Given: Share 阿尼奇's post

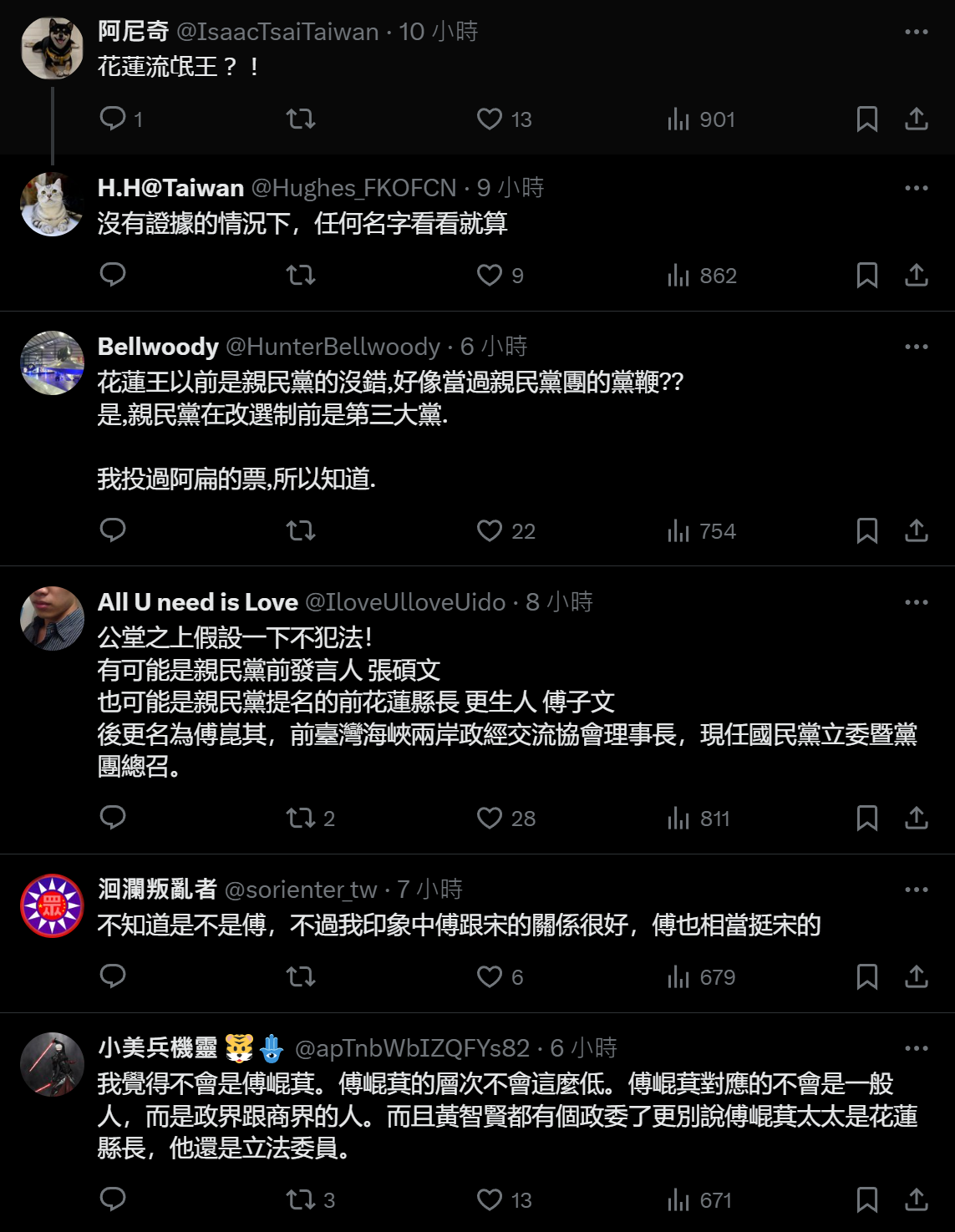Looking at the screenshot, I should tap(916, 119).
